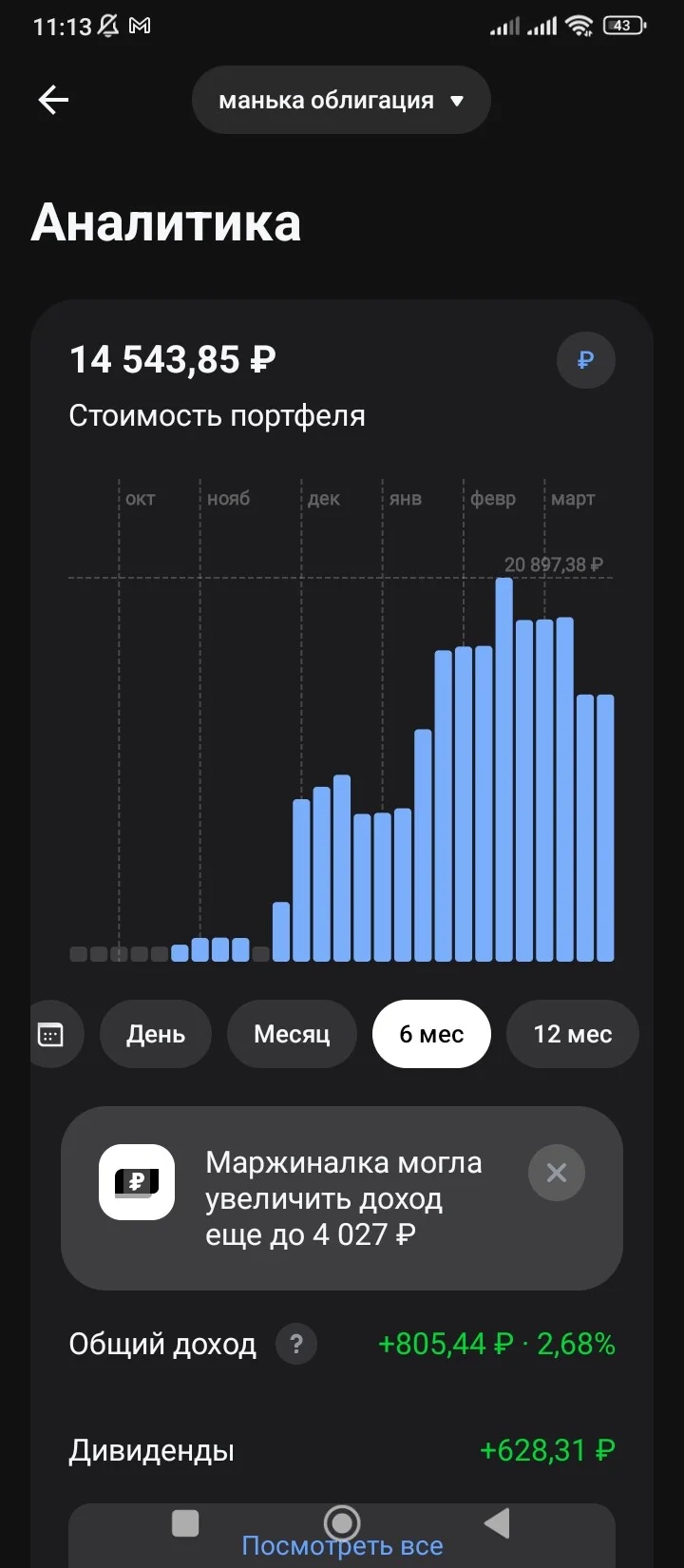Switch chart to 12 мес period
Image resolution: width=684 pixels, height=1568 pixels.
click(573, 1034)
